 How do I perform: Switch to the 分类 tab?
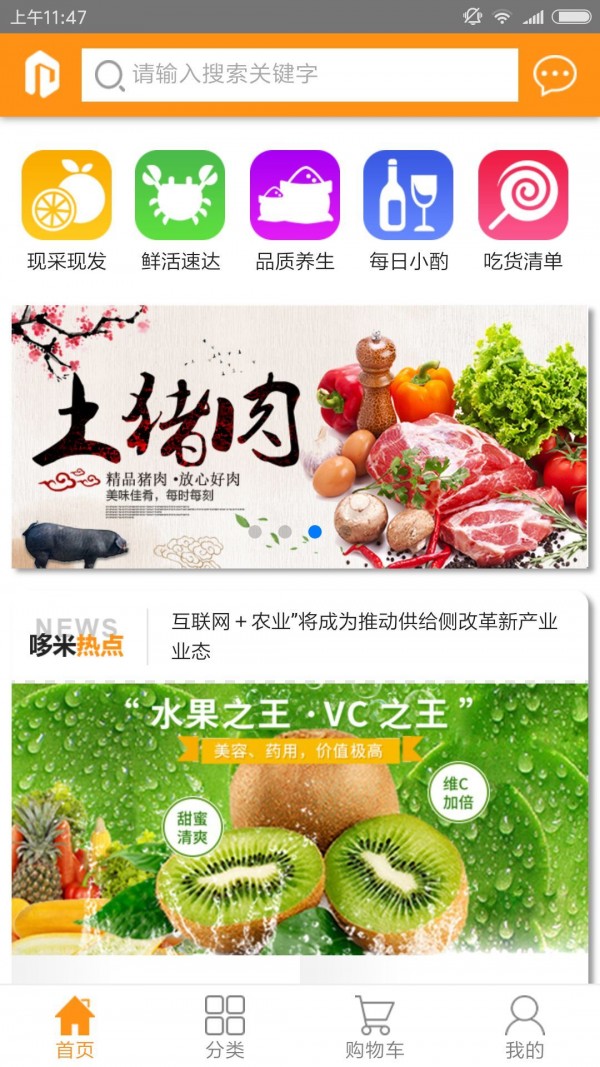tap(225, 1027)
